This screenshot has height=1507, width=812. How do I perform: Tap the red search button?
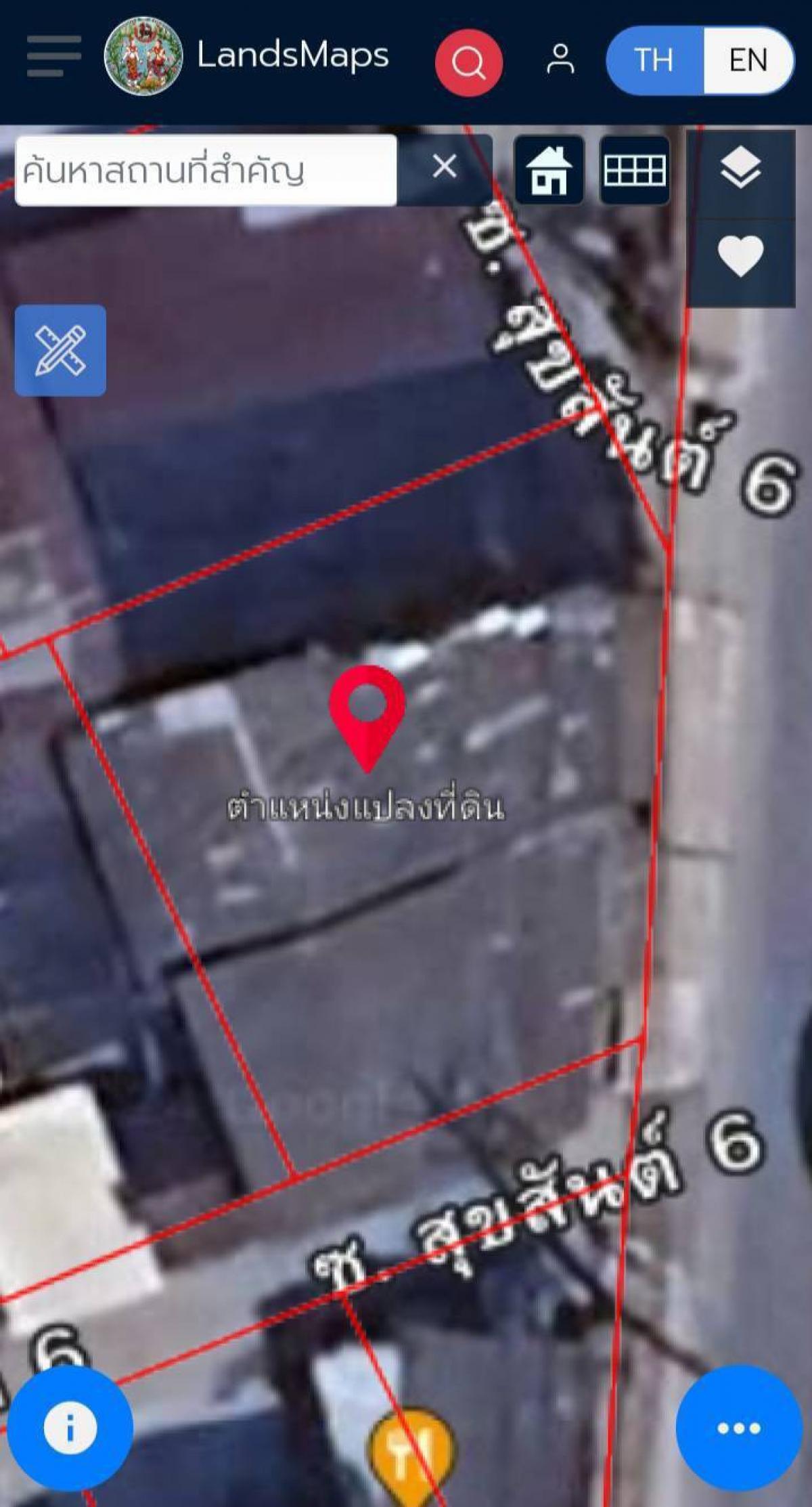point(468,62)
